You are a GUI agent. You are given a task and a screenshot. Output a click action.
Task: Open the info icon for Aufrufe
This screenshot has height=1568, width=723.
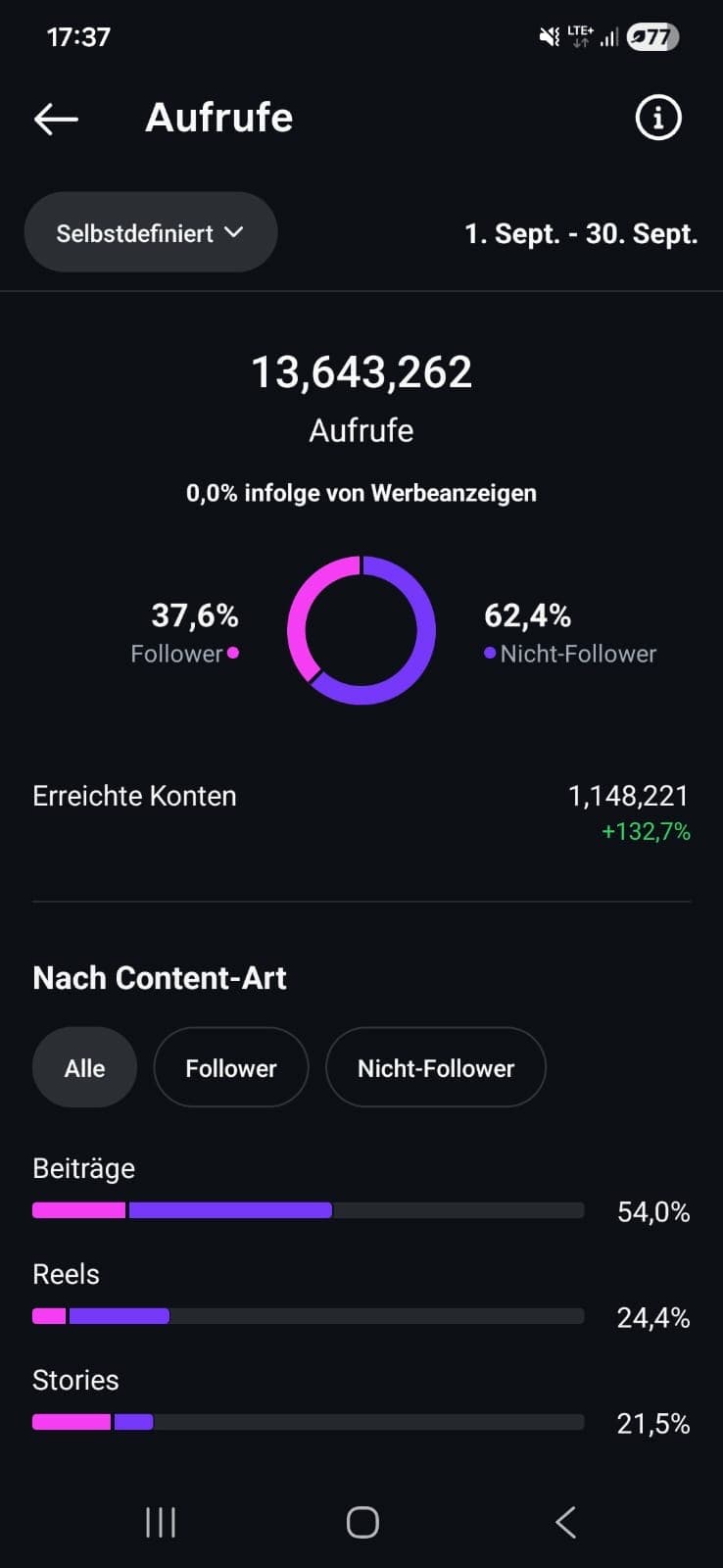[657, 119]
